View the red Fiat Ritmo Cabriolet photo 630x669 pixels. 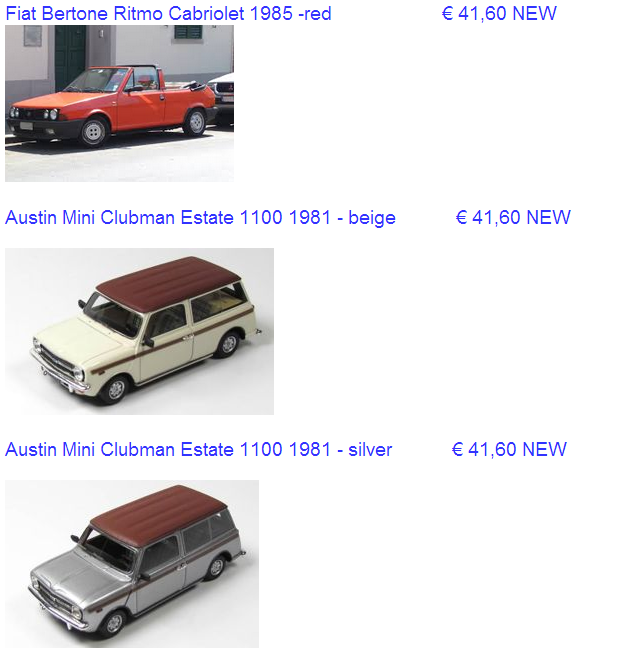point(119,103)
